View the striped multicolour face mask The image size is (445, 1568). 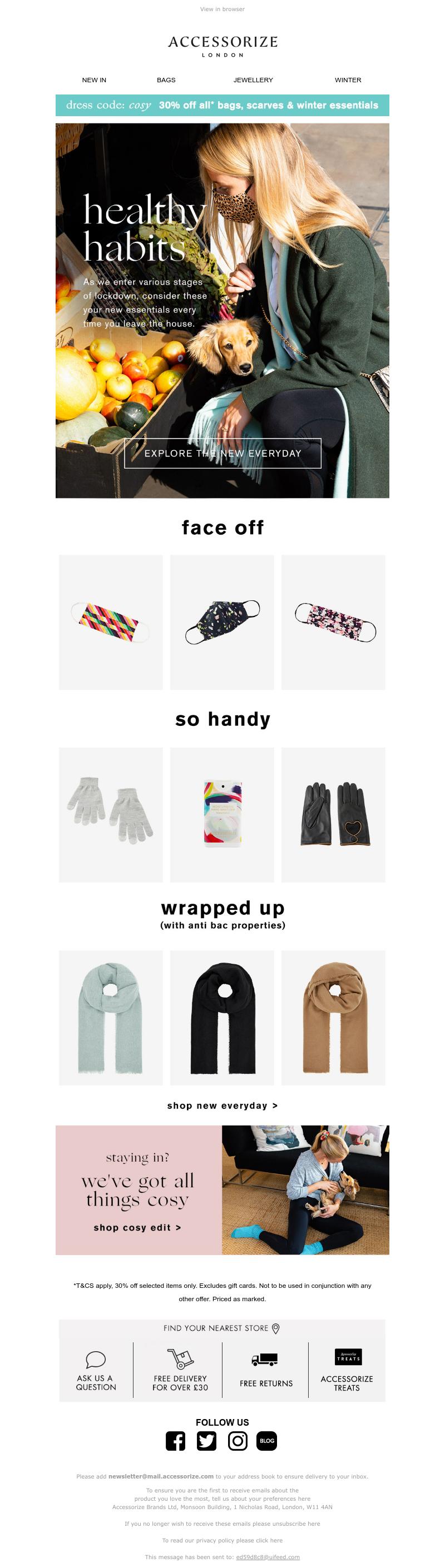pos(111,622)
